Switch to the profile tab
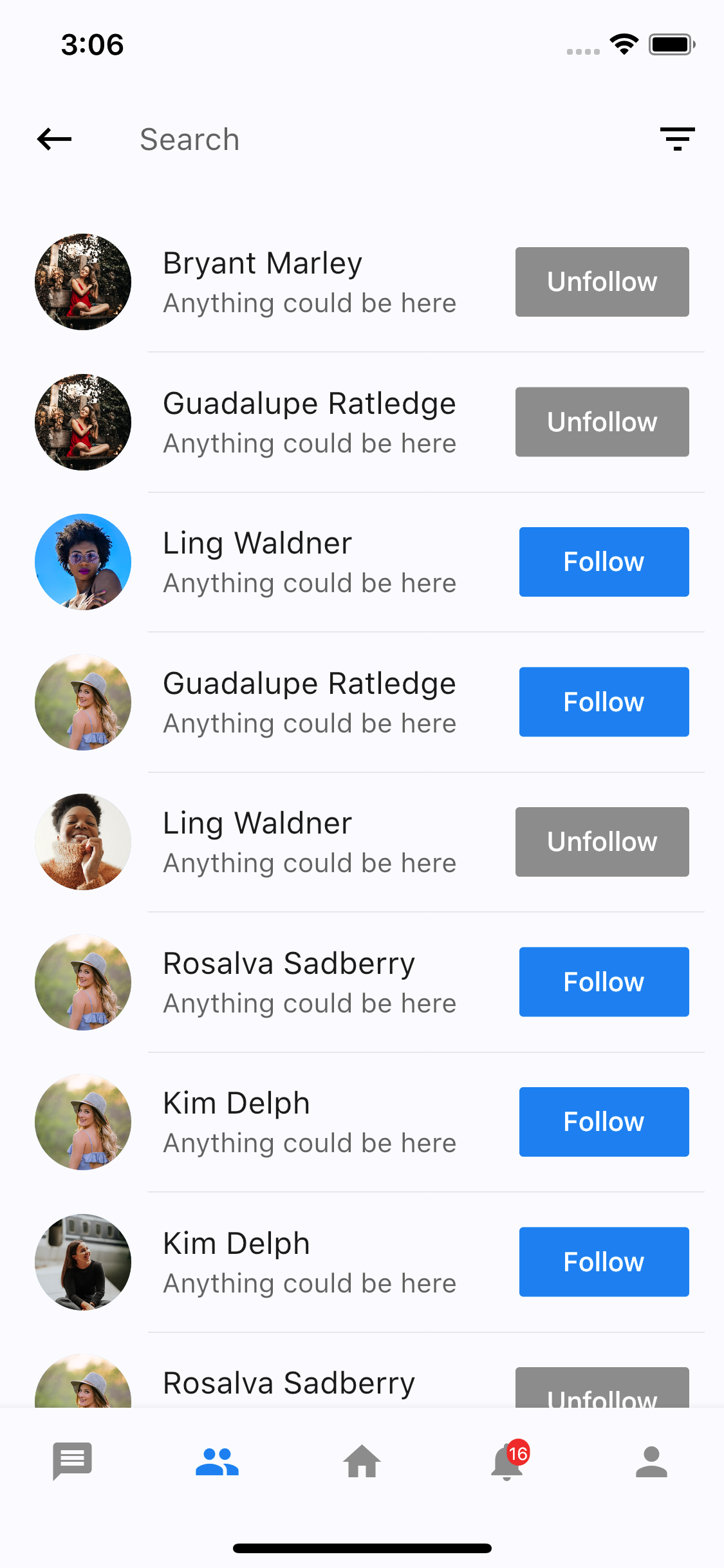This screenshot has width=724, height=1568. (651, 1461)
